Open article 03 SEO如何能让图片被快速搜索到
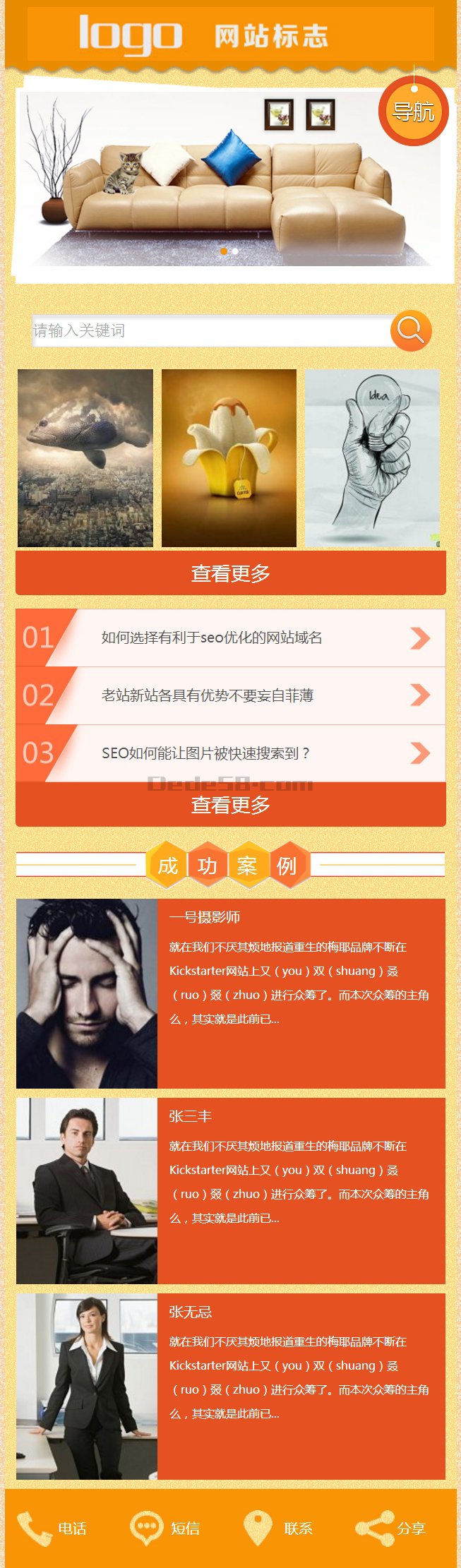461x1568 pixels. [x=230, y=753]
